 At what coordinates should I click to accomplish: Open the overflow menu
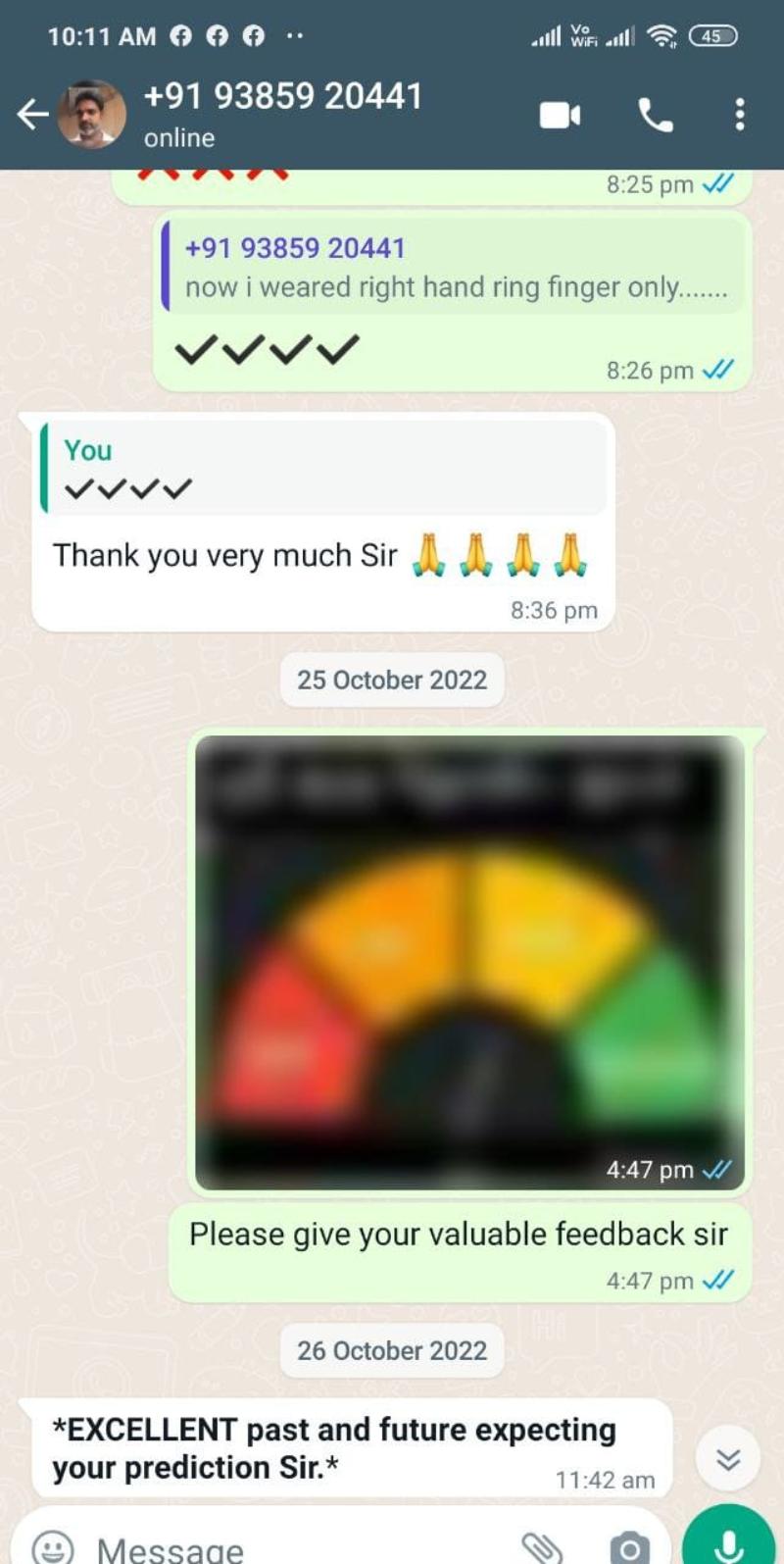740,115
